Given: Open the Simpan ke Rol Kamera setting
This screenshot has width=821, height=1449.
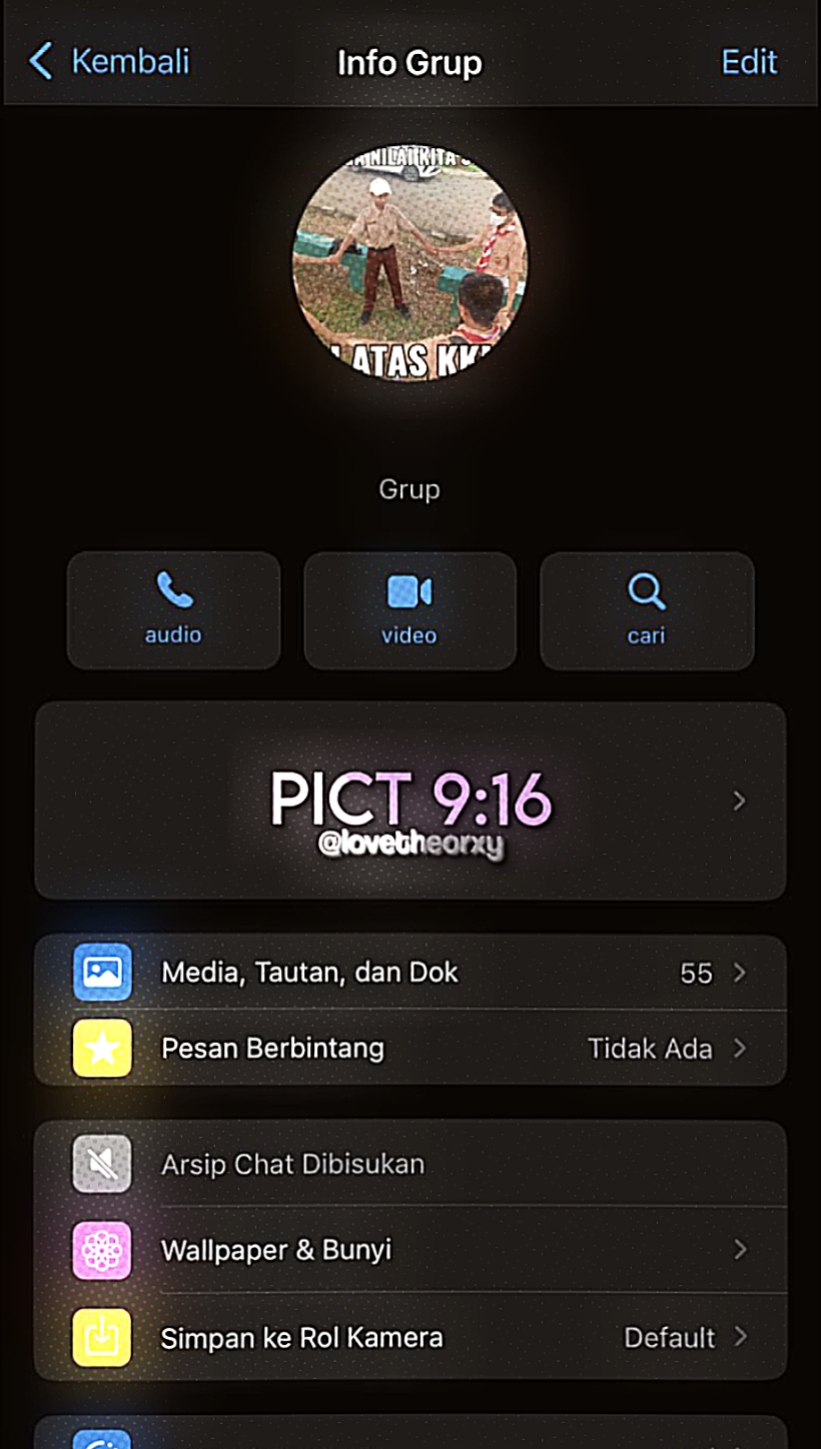Looking at the screenshot, I should point(410,1337).
